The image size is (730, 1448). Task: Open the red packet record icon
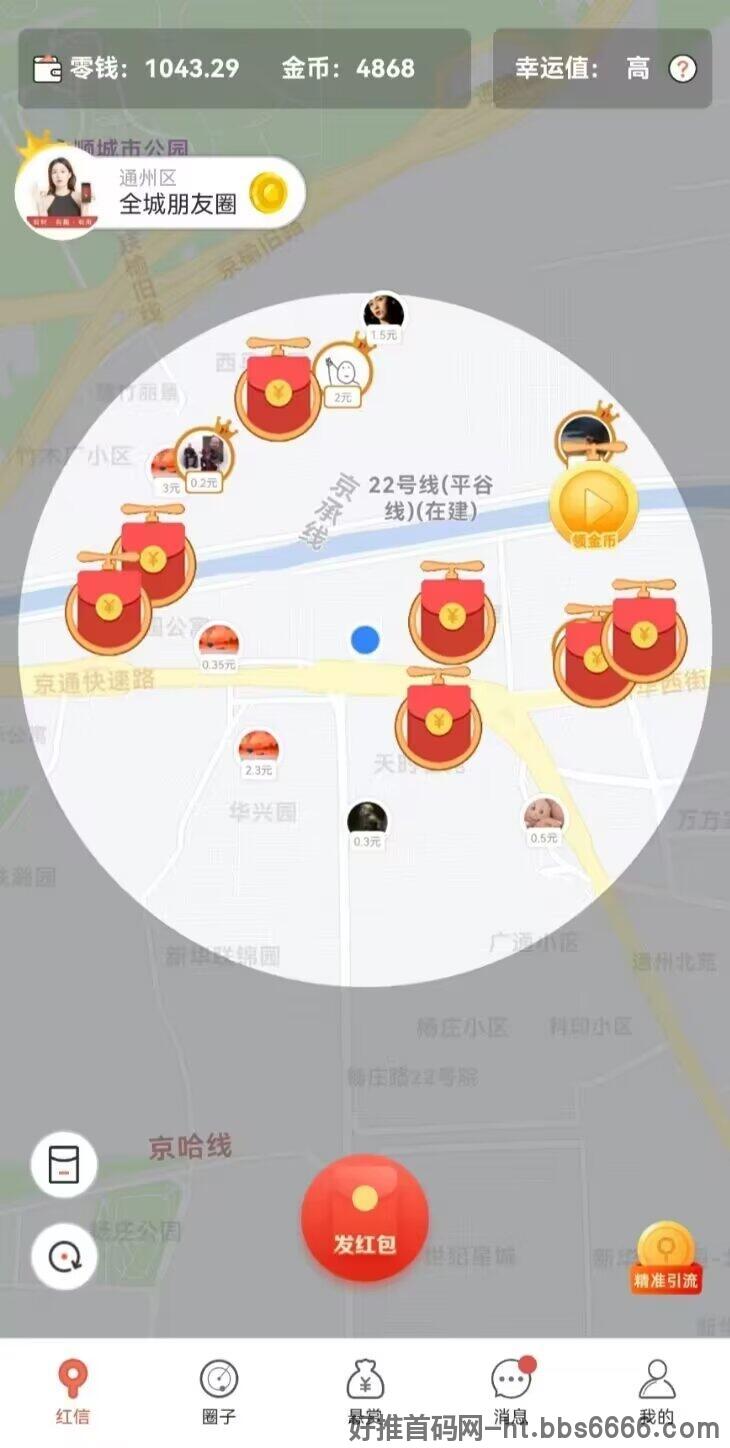point(64,1165)
